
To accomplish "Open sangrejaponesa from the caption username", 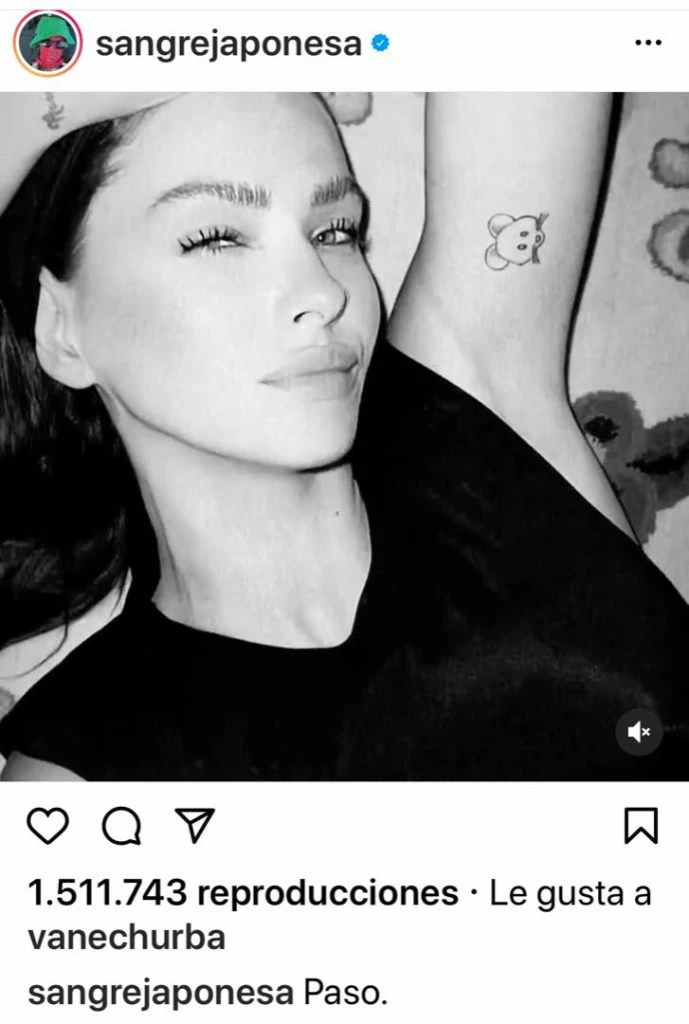I will click(160, 994).
